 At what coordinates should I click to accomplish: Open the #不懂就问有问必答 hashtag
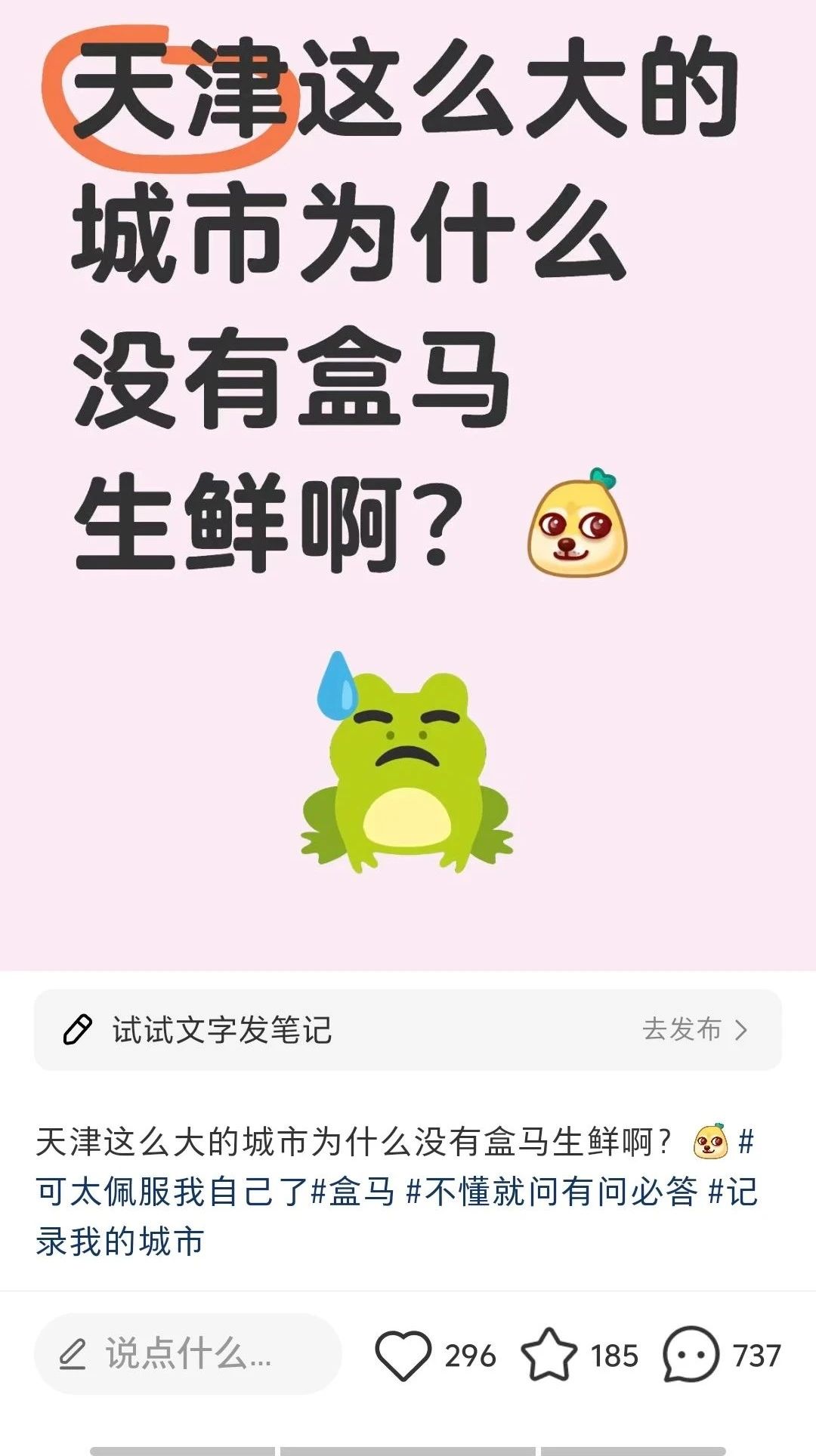tap(551, 1192)
